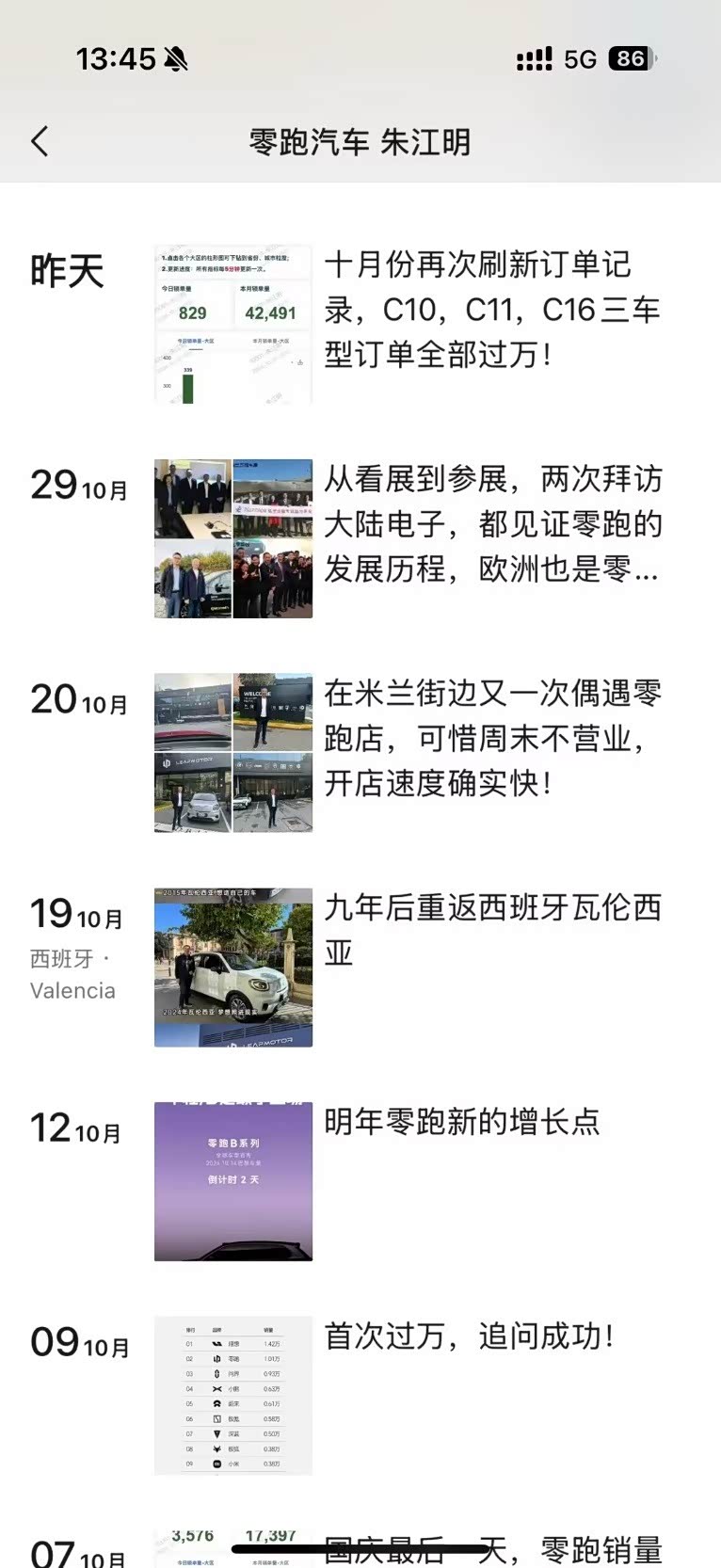The height and width of the screenshot is (1568, 721).
Task: View the photo collage from 29 October
Action: tap(233, 538)
